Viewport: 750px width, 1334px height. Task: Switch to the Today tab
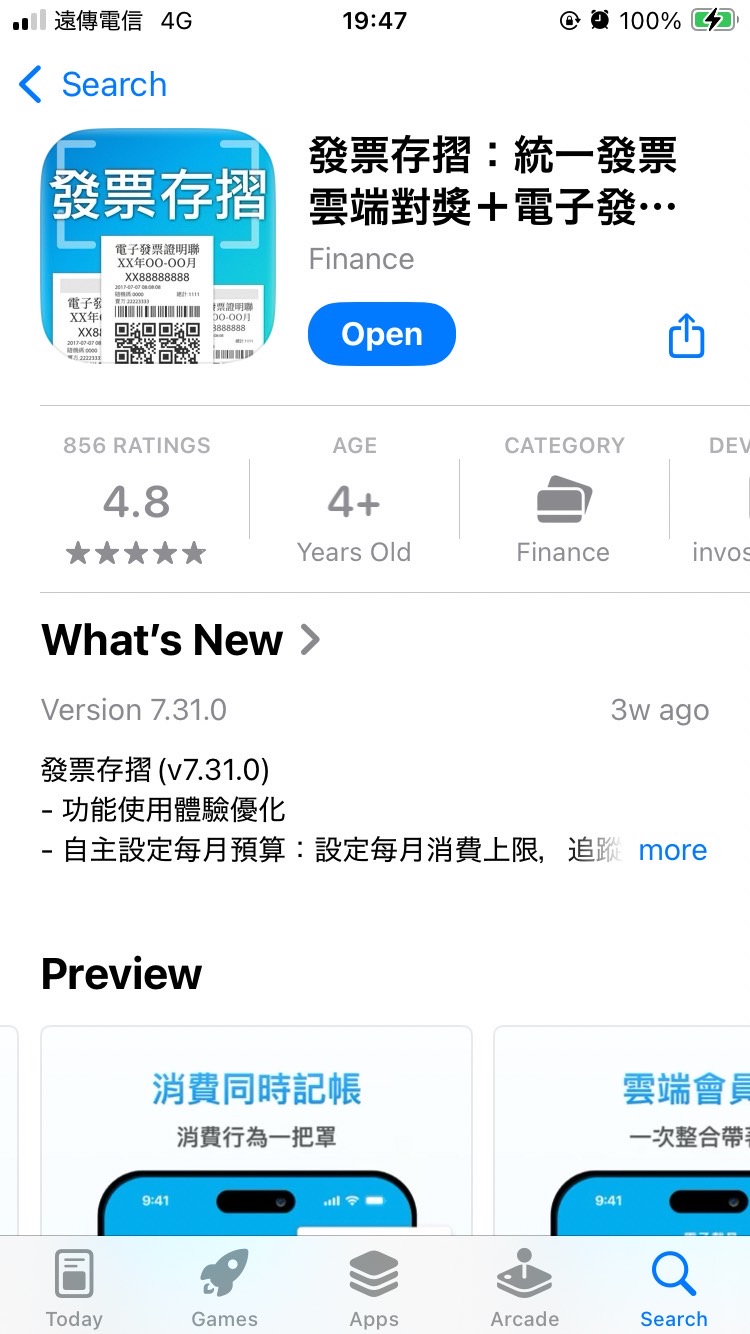click(x=74, y=1289)
